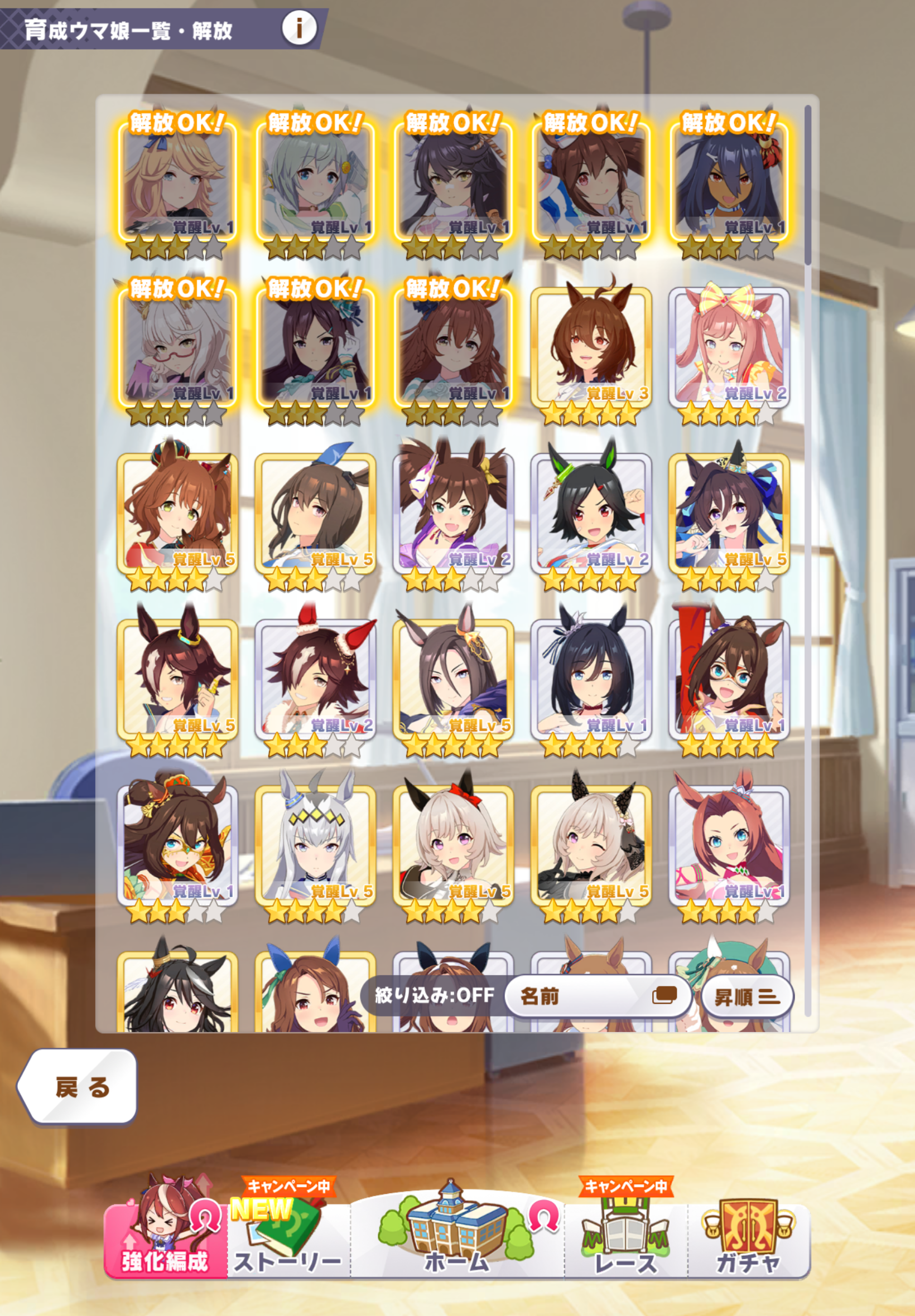
Task: Open the 名前 sort selector
Action: coord(598,996)
